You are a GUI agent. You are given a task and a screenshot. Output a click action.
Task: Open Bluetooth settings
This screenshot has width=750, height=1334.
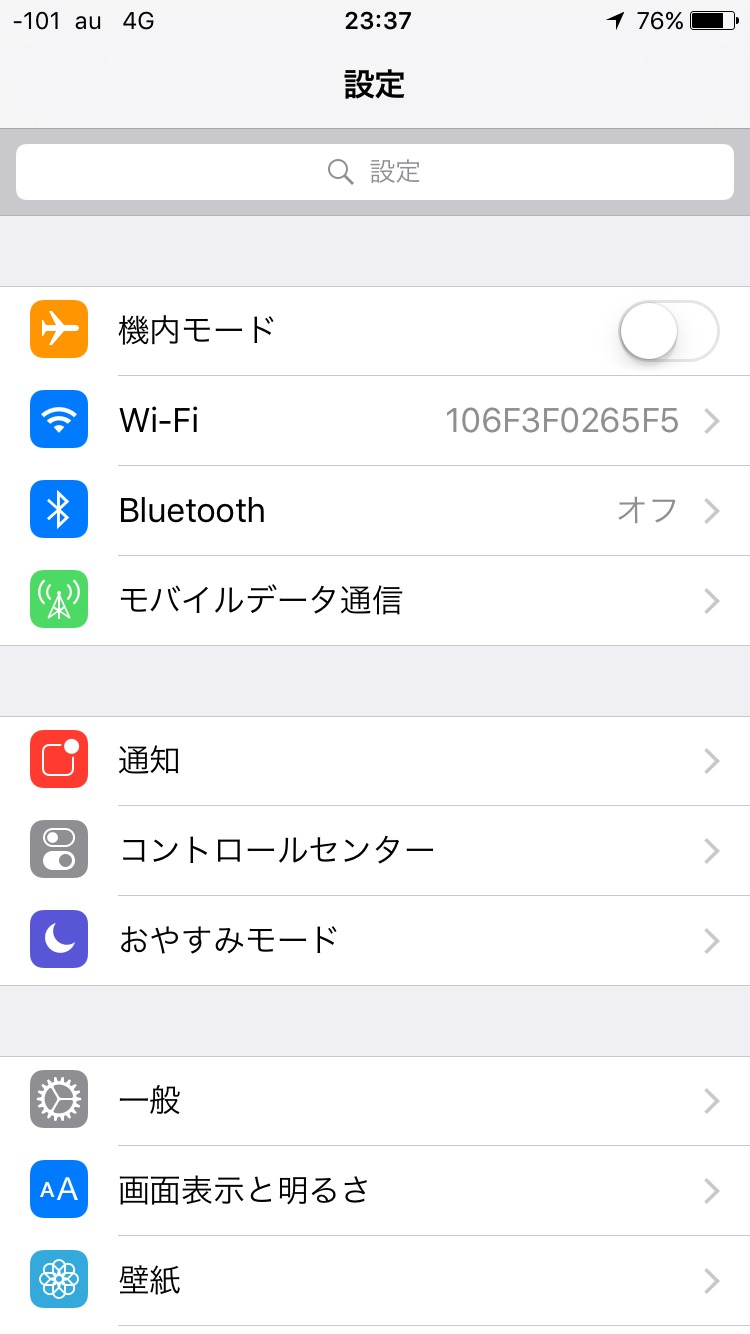tap(375, 511)
